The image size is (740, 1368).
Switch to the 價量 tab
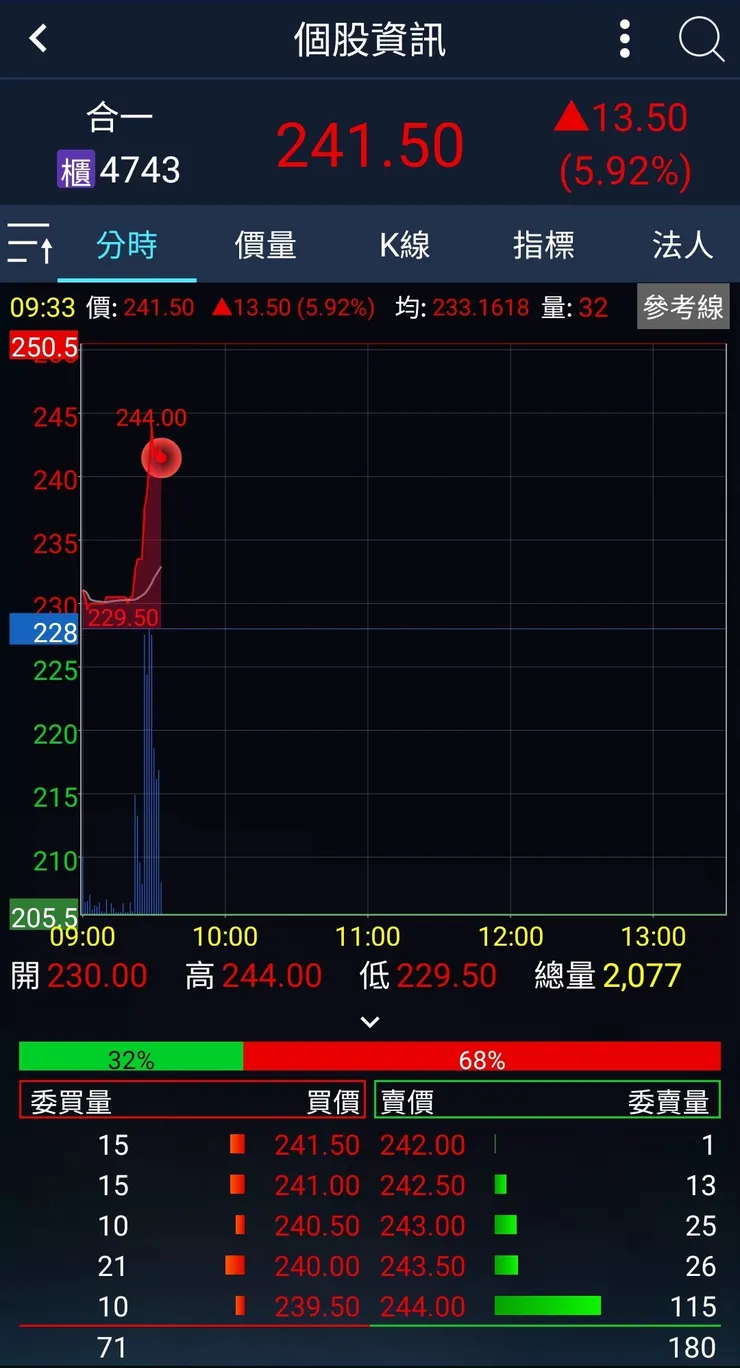click(265, 245)
